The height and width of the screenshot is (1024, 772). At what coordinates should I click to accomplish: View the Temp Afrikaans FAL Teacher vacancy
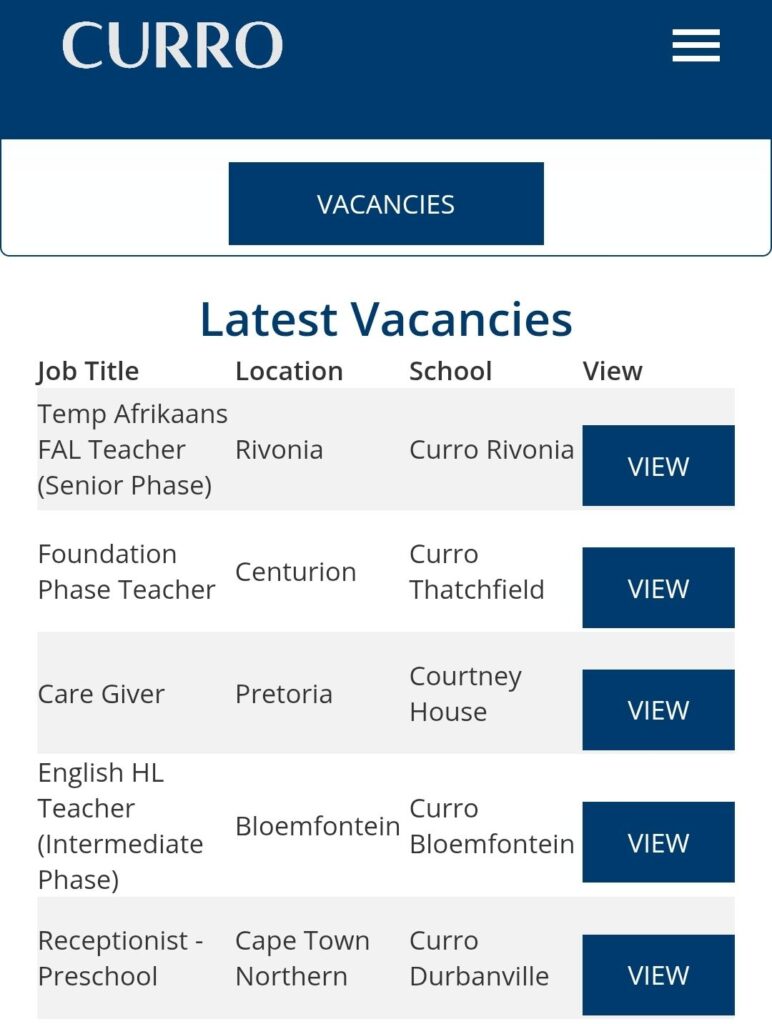pos(658,466)
